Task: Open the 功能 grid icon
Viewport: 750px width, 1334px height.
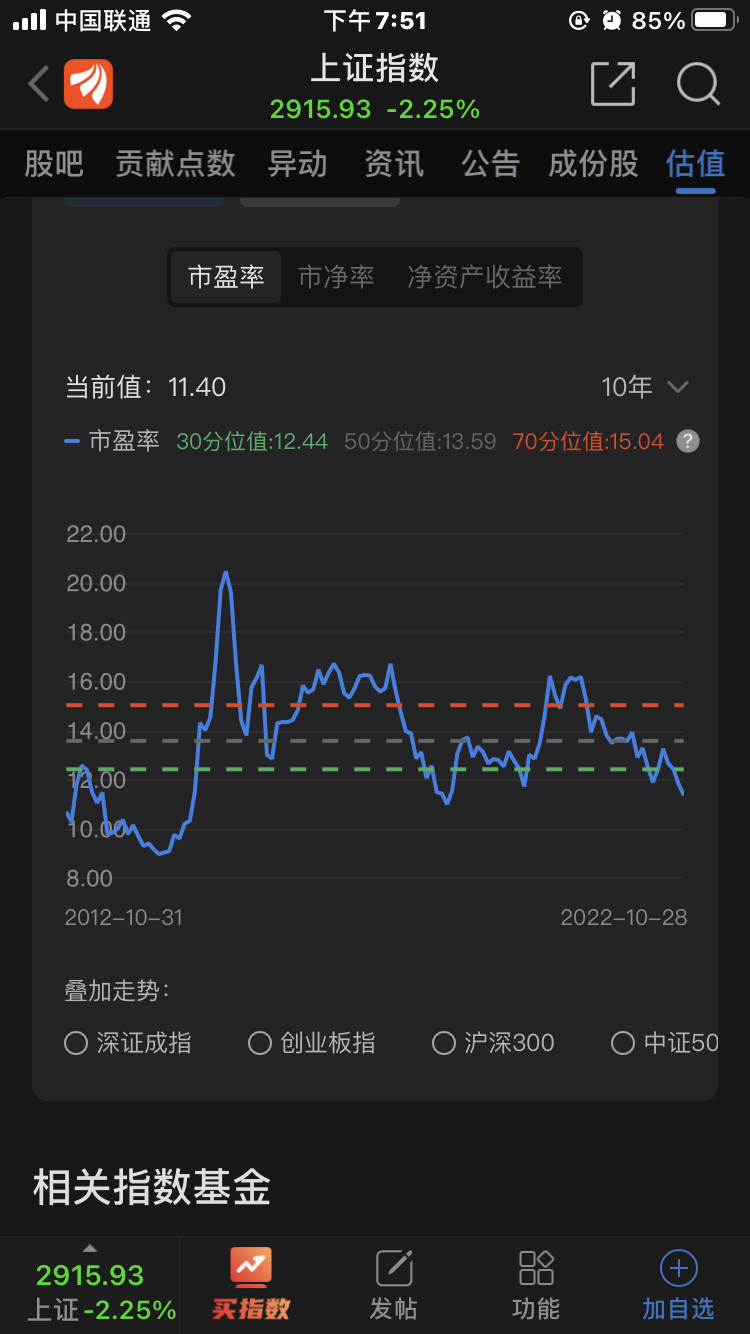Action: coord(536,1285)
